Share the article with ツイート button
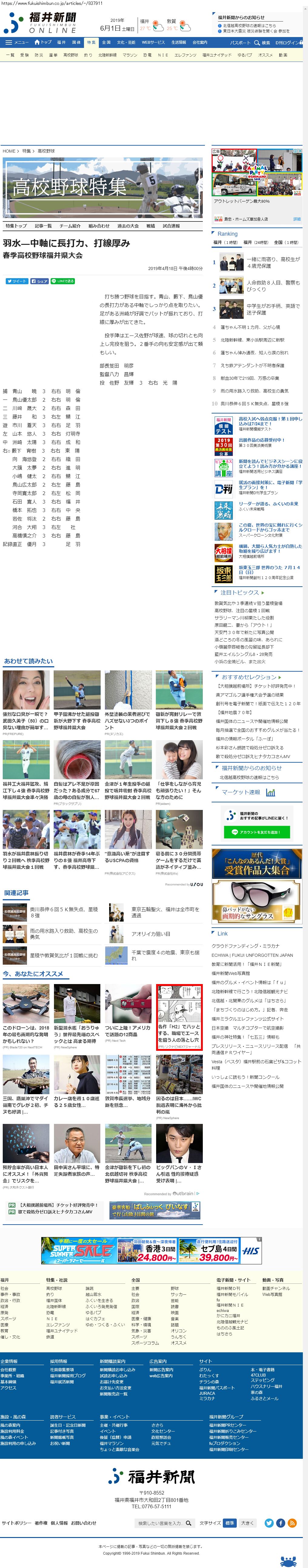The width and height of the screenshot is (308, 1568). coord(17,281)
